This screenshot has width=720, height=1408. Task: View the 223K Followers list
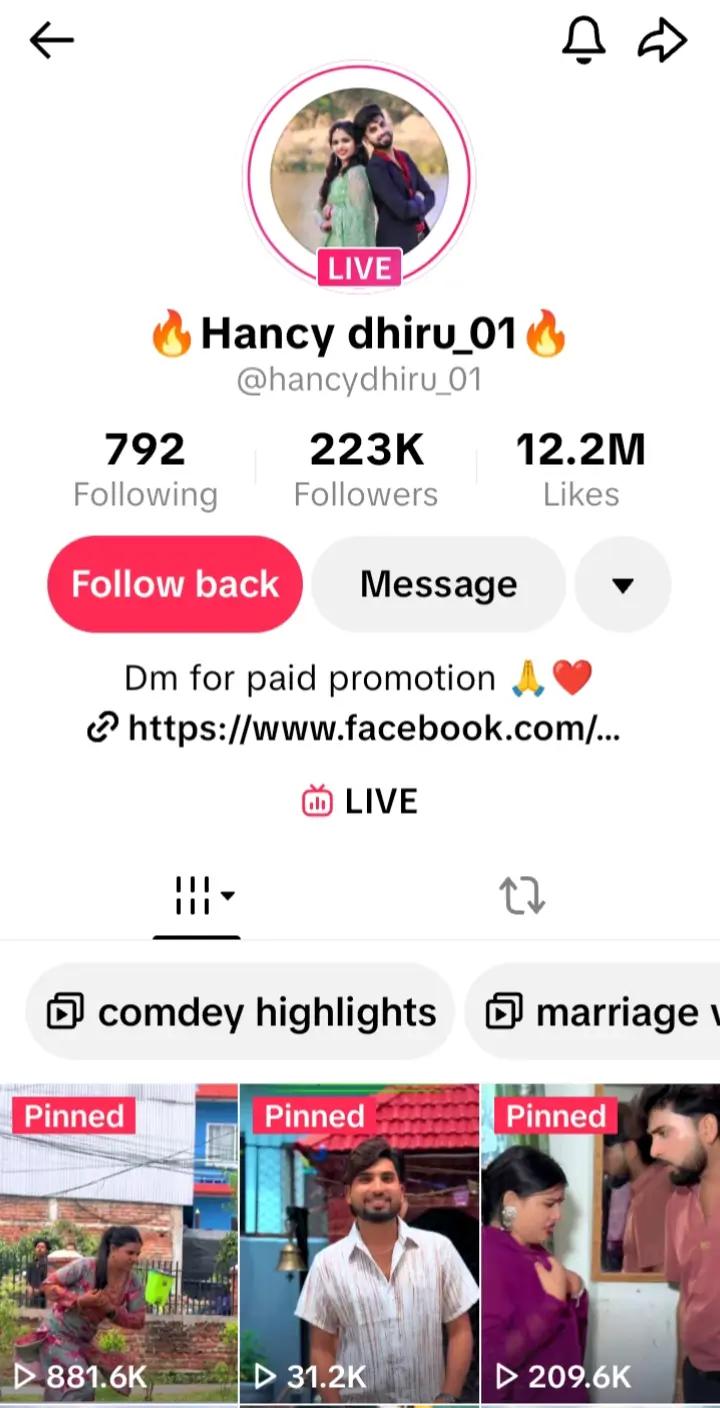(x=366, y=470)
